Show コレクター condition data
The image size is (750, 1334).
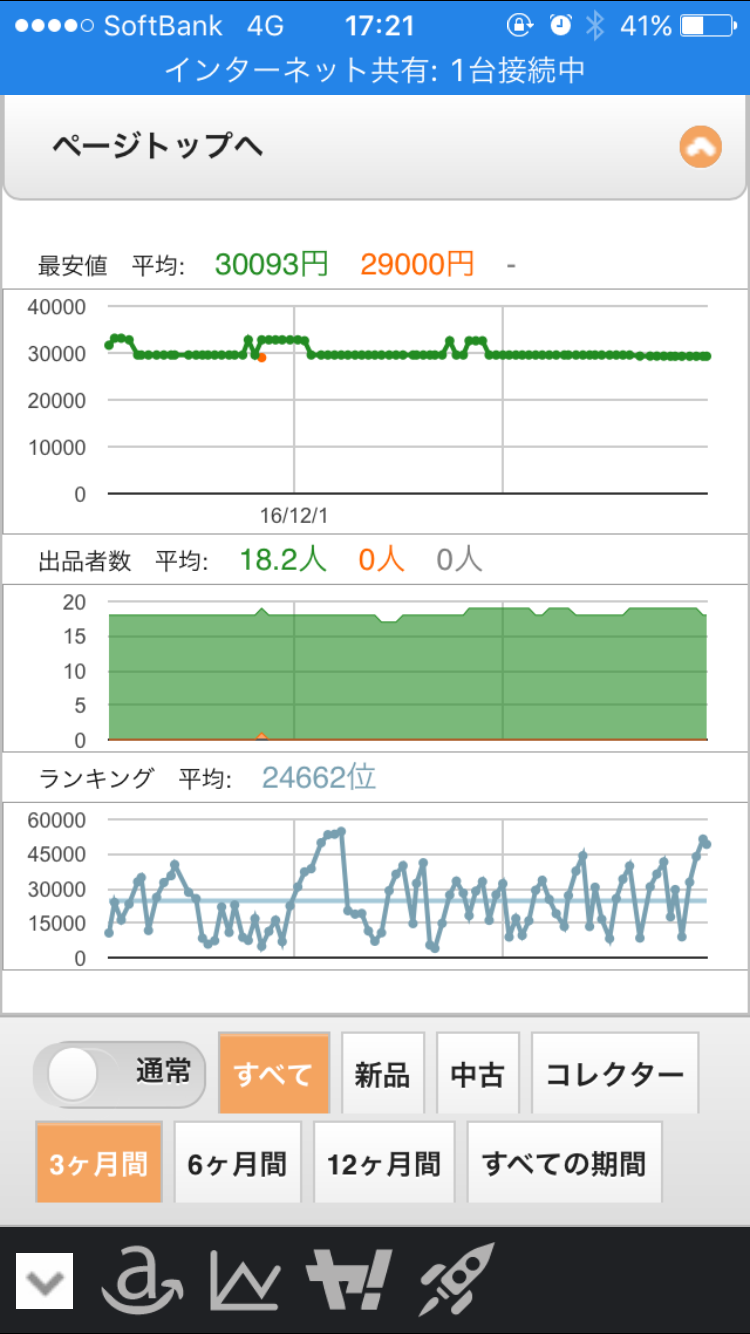[x=614, y=1075]
